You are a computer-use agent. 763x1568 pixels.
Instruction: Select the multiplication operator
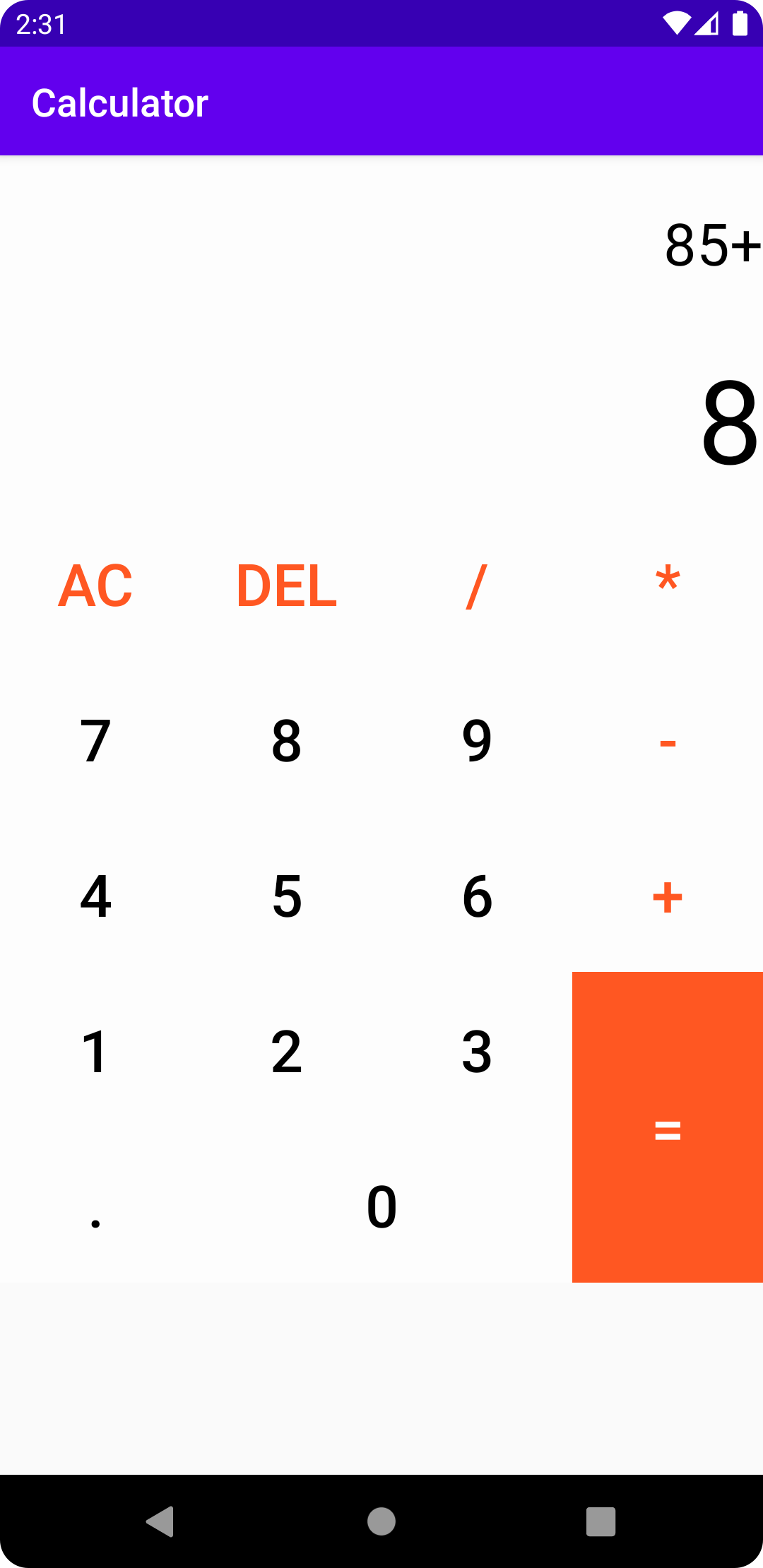click(x=668, y=584)
